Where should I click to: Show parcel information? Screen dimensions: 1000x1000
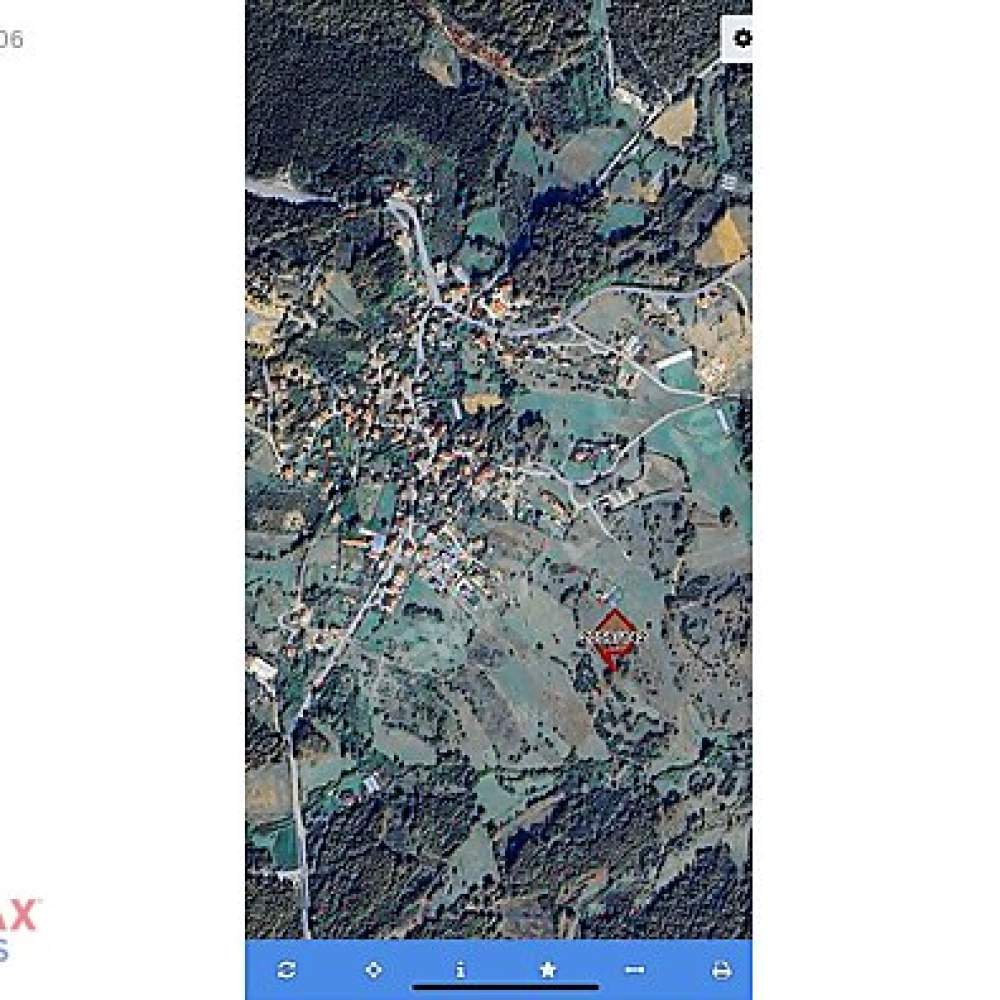(x=460, y=969)
